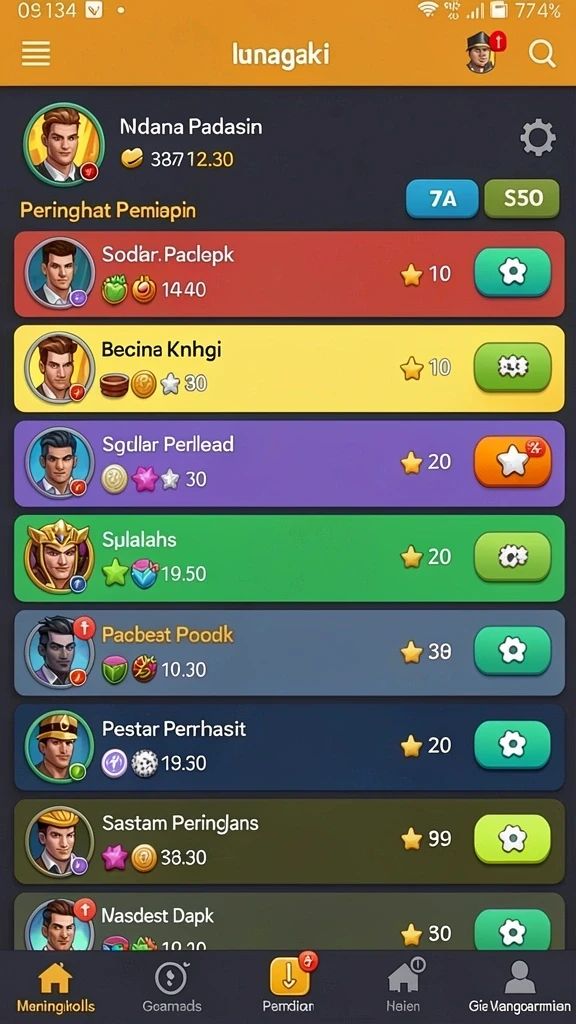Tap the lime button on Sastam Peringlans row

513,839
